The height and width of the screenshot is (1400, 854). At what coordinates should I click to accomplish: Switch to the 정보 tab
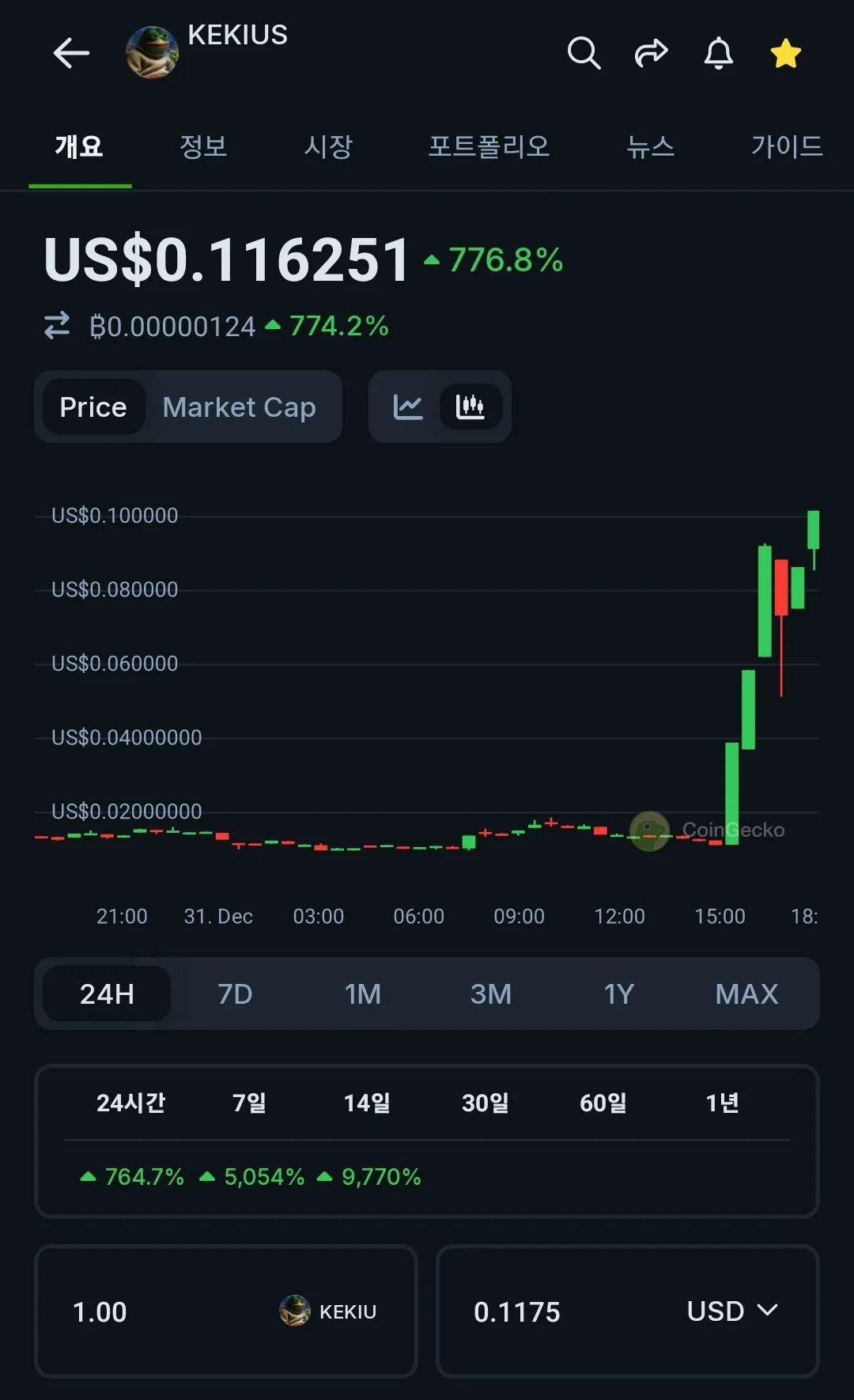pos(203,146)
